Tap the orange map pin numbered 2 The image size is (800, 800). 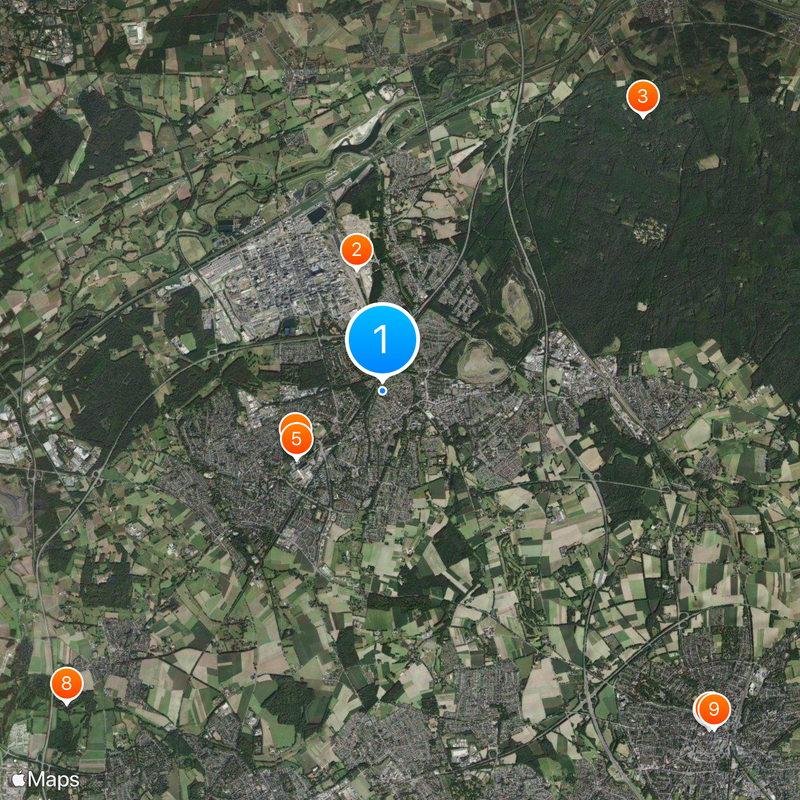tap(357, 250)
